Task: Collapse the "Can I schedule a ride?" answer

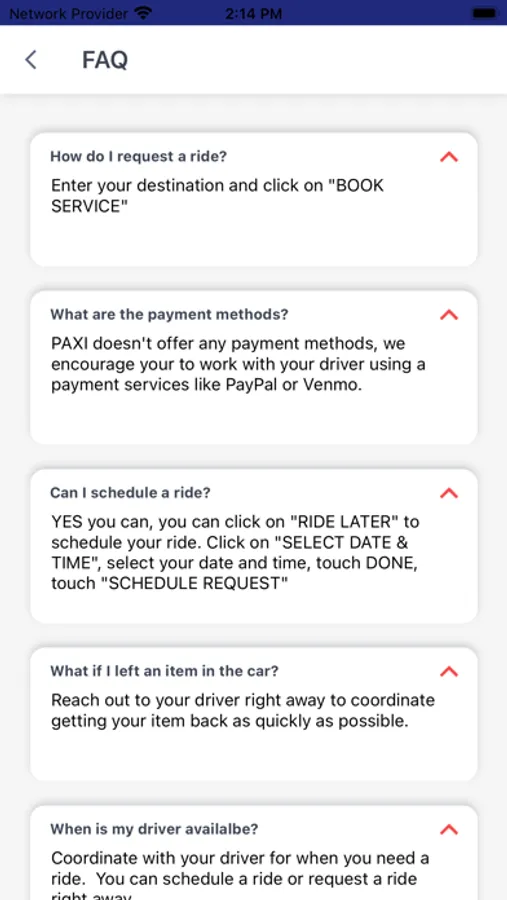Action: 449,493
